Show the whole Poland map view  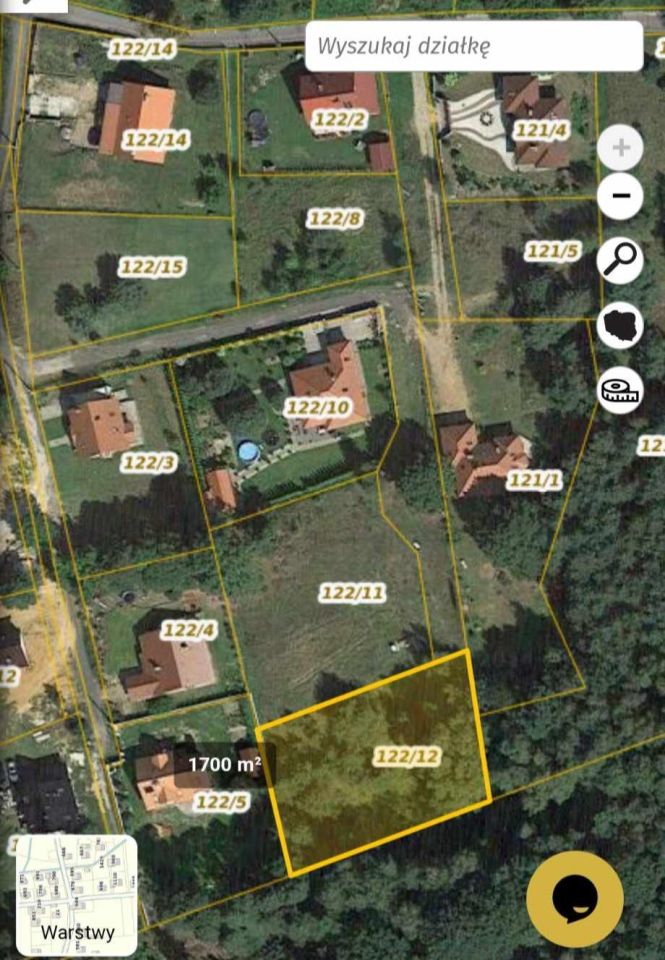(x=620, y=326)
